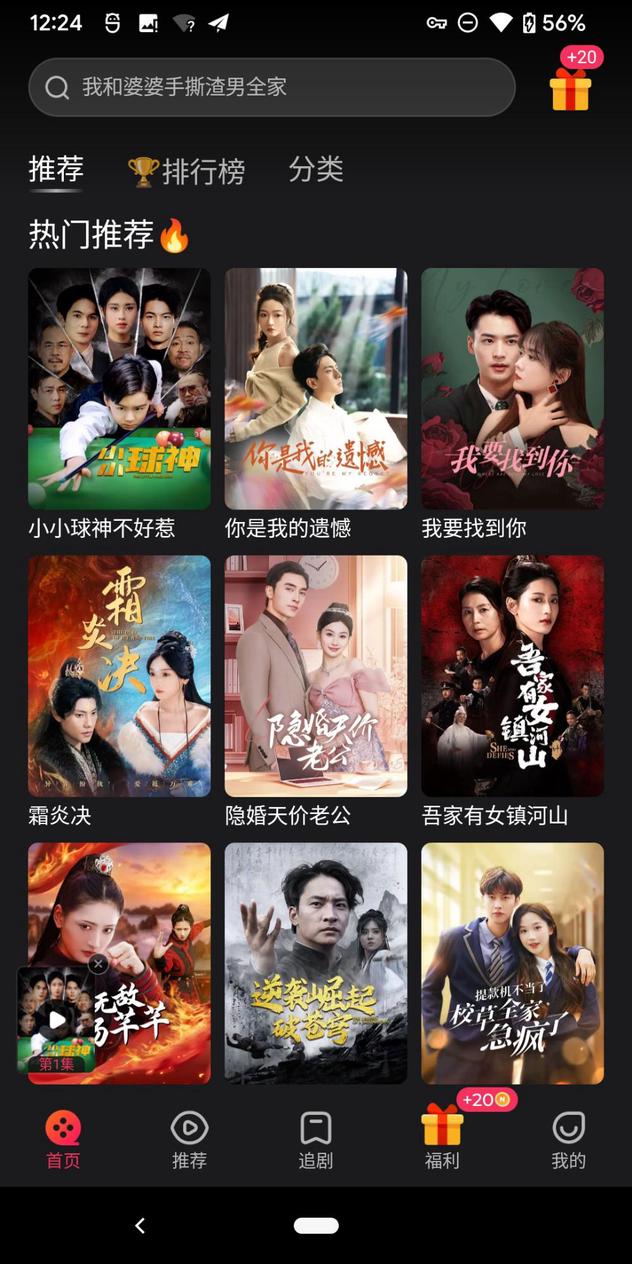Resume the floating 第1集 mini player
The height and width of the screenshot is (1264, 632).
click(x=56, y=1020)
